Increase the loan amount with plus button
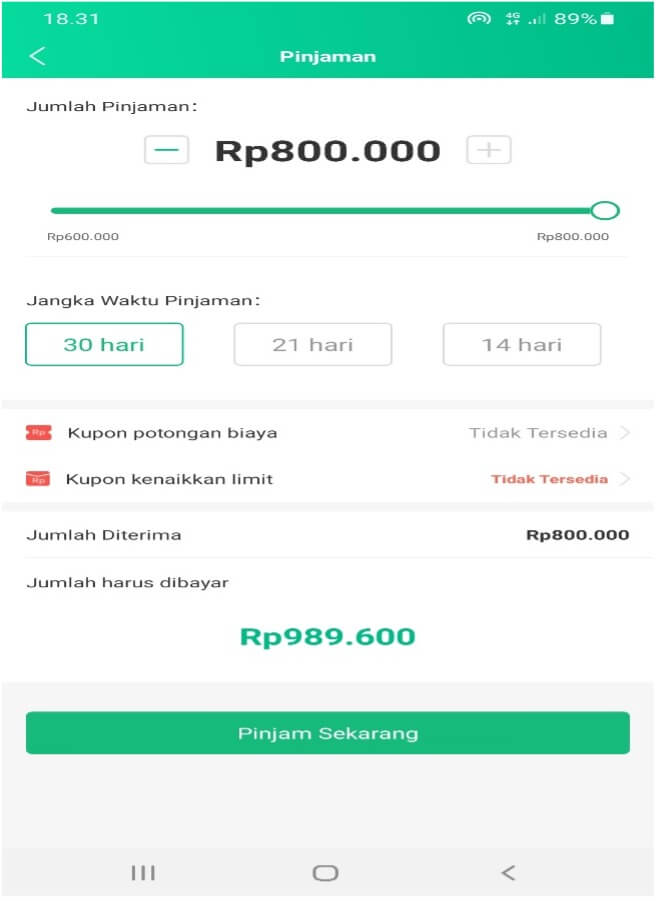The height and width of the screenshot is (901, 656). coord(488,150)
